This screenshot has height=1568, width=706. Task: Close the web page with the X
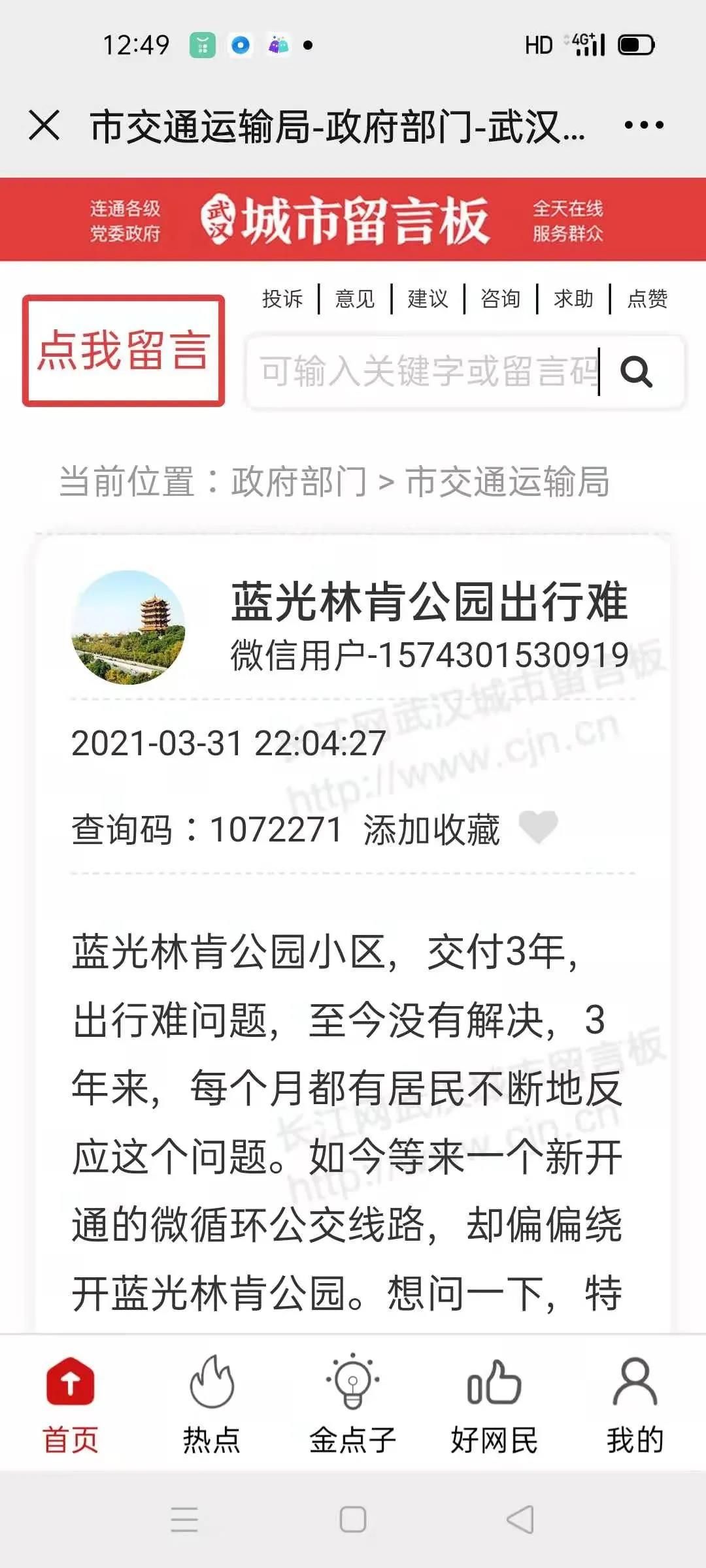click(44, 125)
